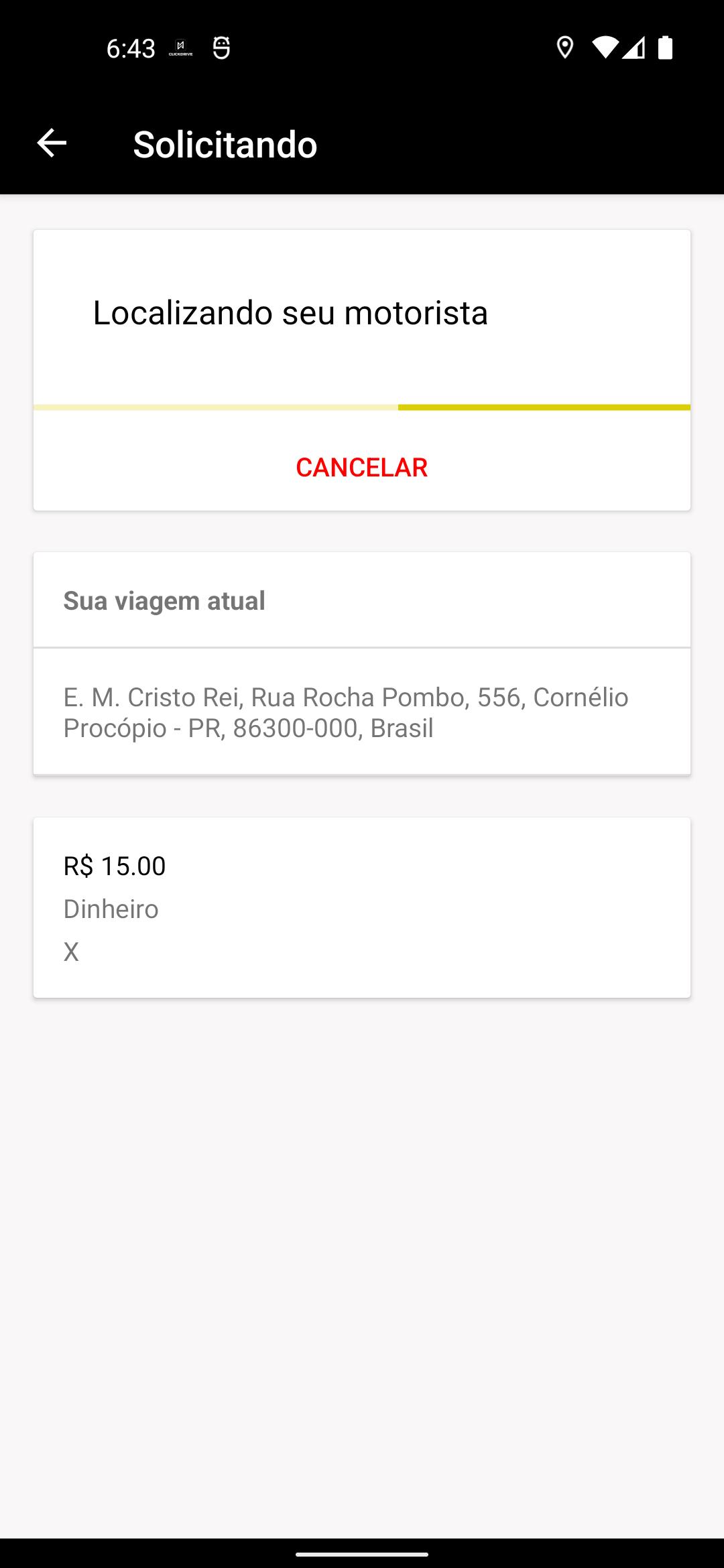Tap CANCELAR to cancel the ride request
724x1568 pixels.
pyautogui.click(x=362, y=467)
